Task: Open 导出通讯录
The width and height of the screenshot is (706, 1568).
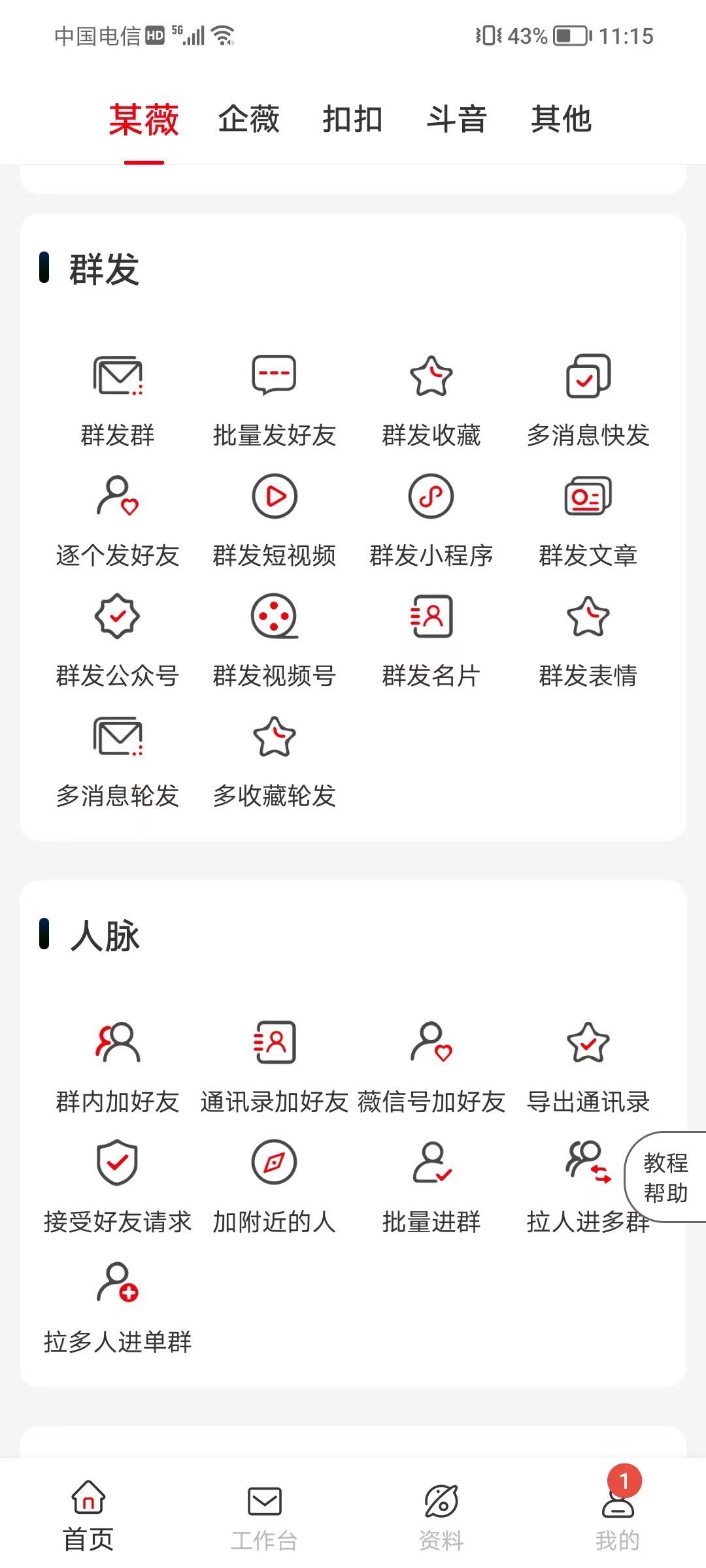Action: (x=588, y=1066)
